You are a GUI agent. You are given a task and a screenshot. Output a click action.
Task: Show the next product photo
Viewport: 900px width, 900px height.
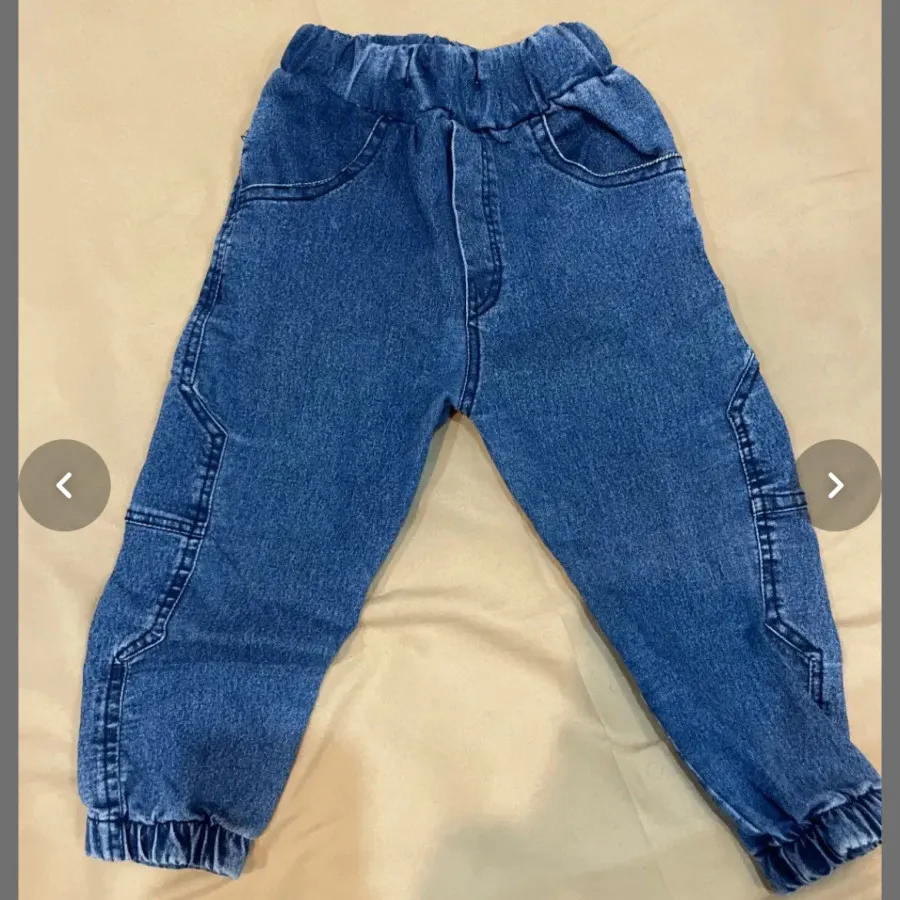click(836, 486)
